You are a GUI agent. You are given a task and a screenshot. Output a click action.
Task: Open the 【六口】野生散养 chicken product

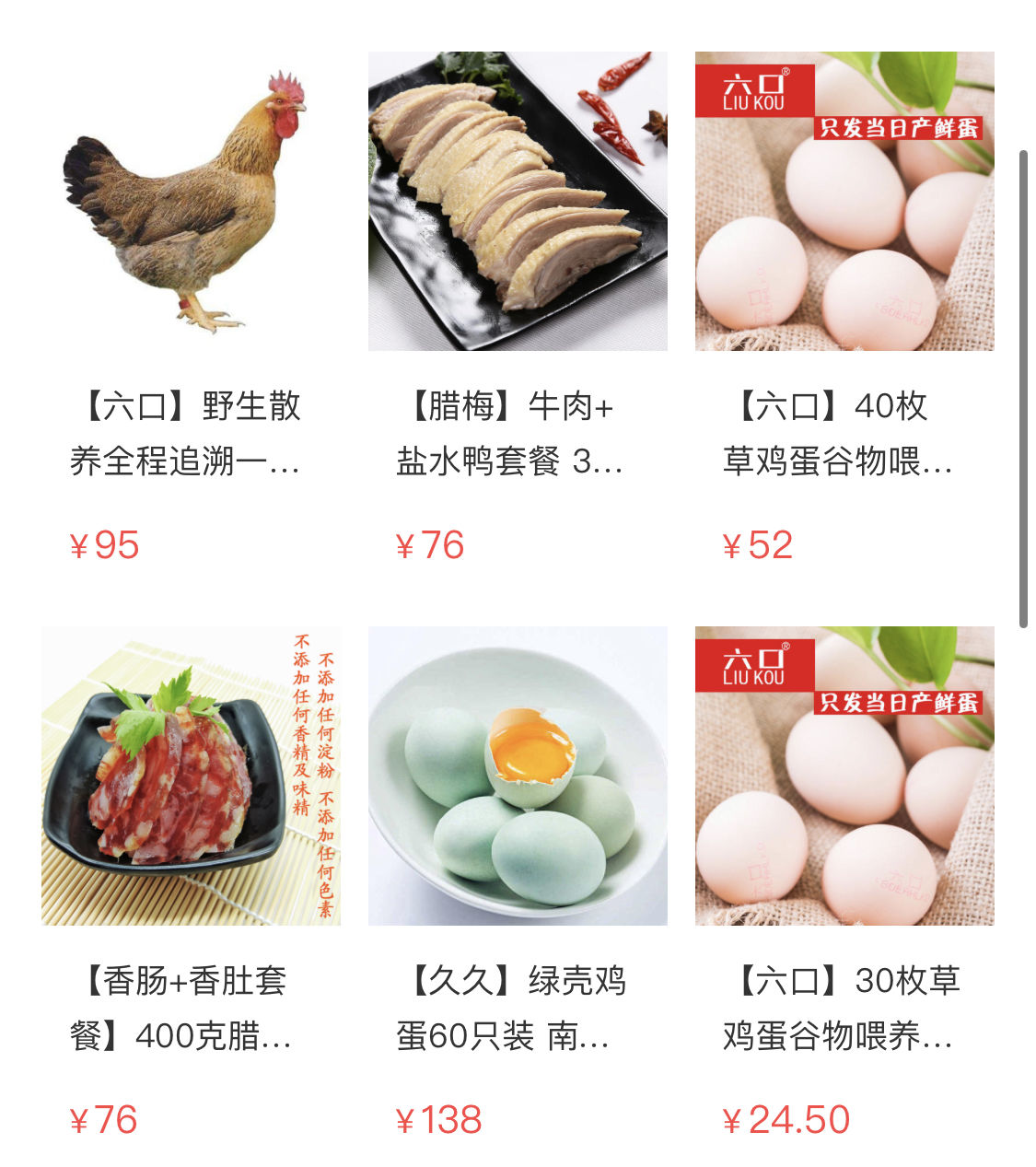click(x=191, y=201)
